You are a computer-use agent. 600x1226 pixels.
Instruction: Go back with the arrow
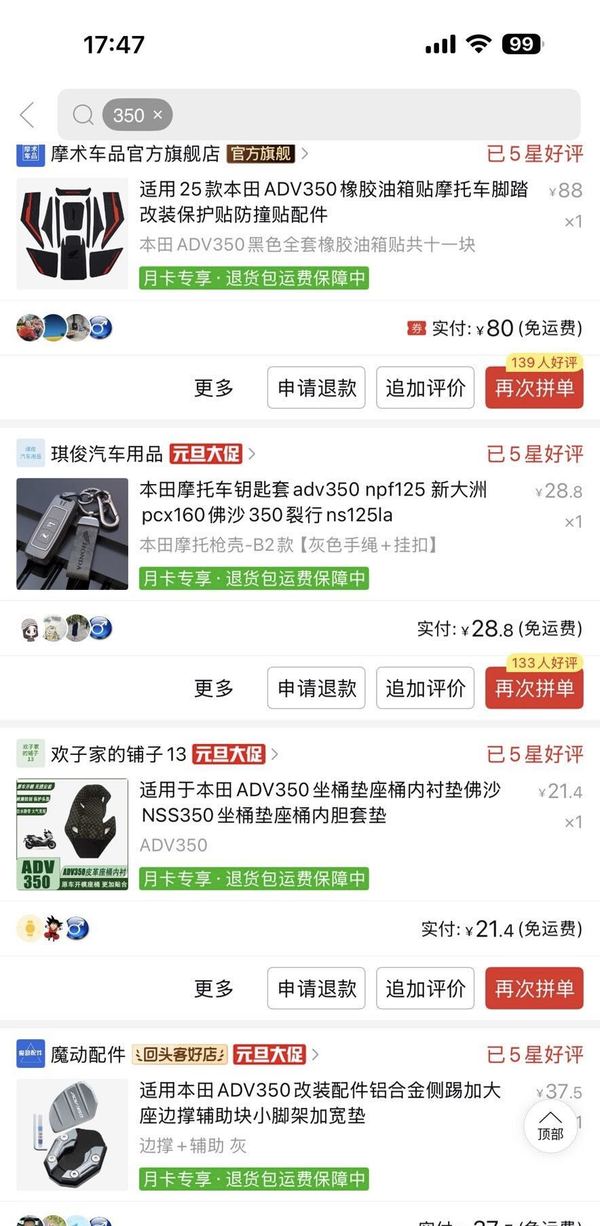(x=27, y=115)
